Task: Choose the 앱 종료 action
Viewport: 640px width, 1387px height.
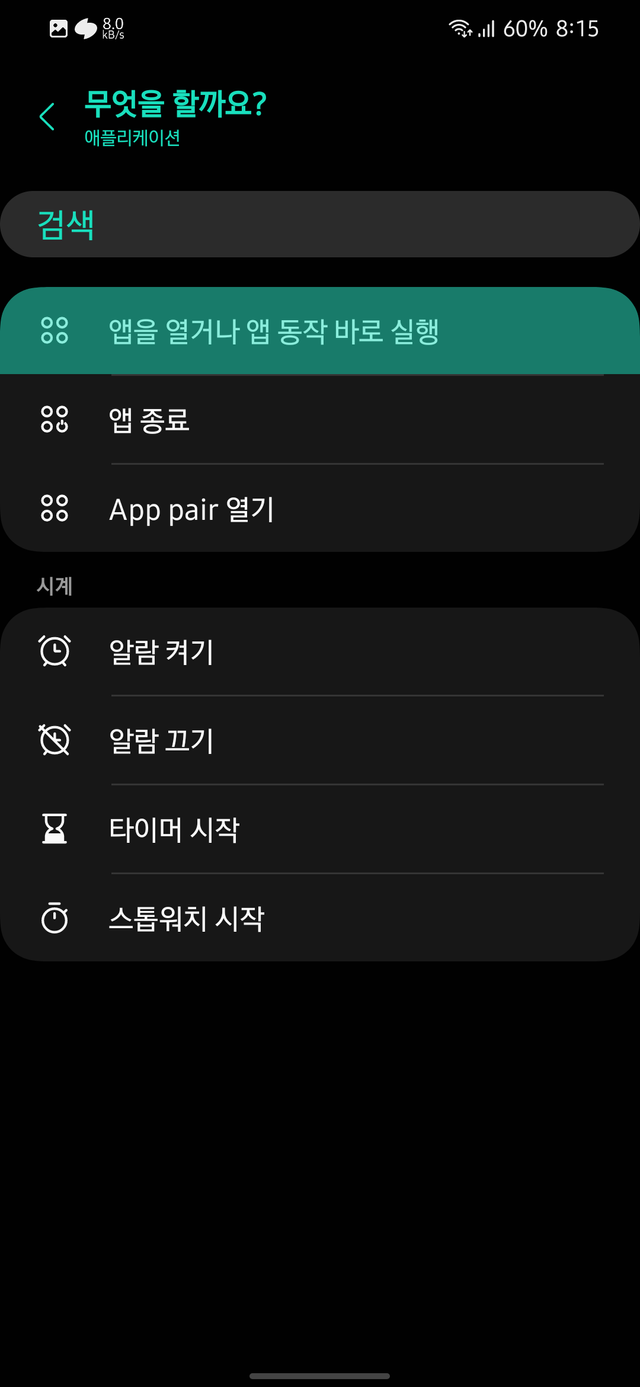Action: [320, 420]
